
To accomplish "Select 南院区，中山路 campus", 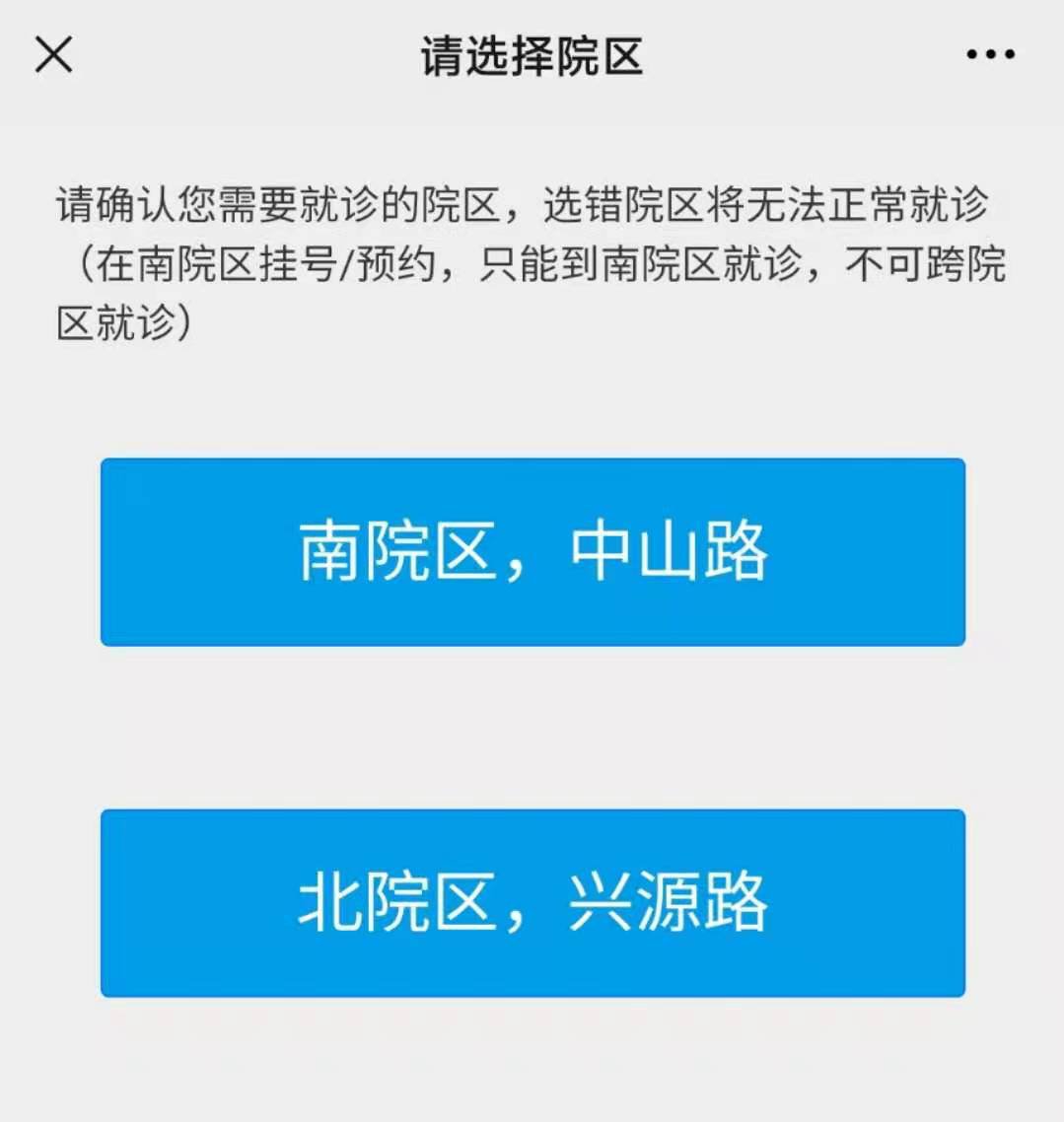I will [x=532, y=552].
